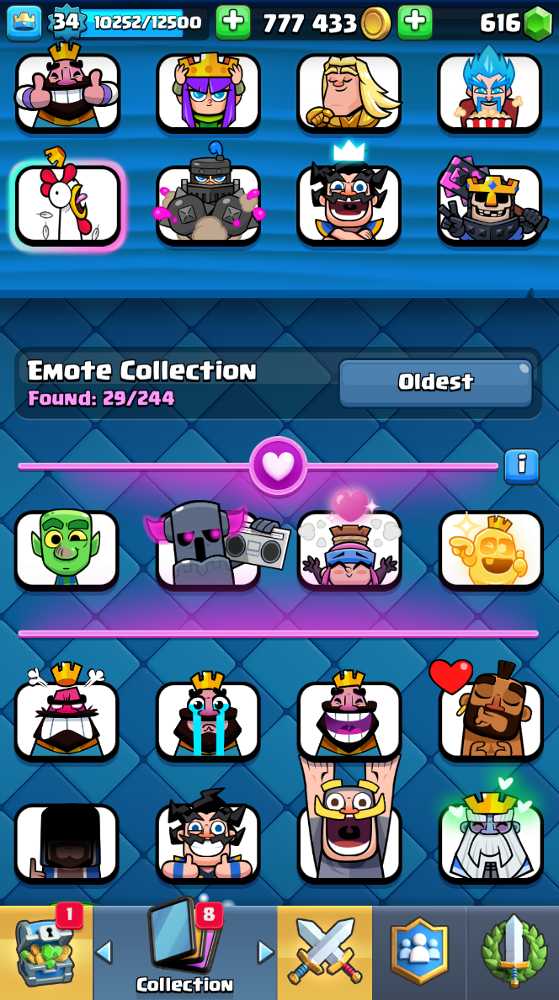The image size is (559, 1000).
Task: Choose the green goblin winking emote
Action: (x=67, y=549)
